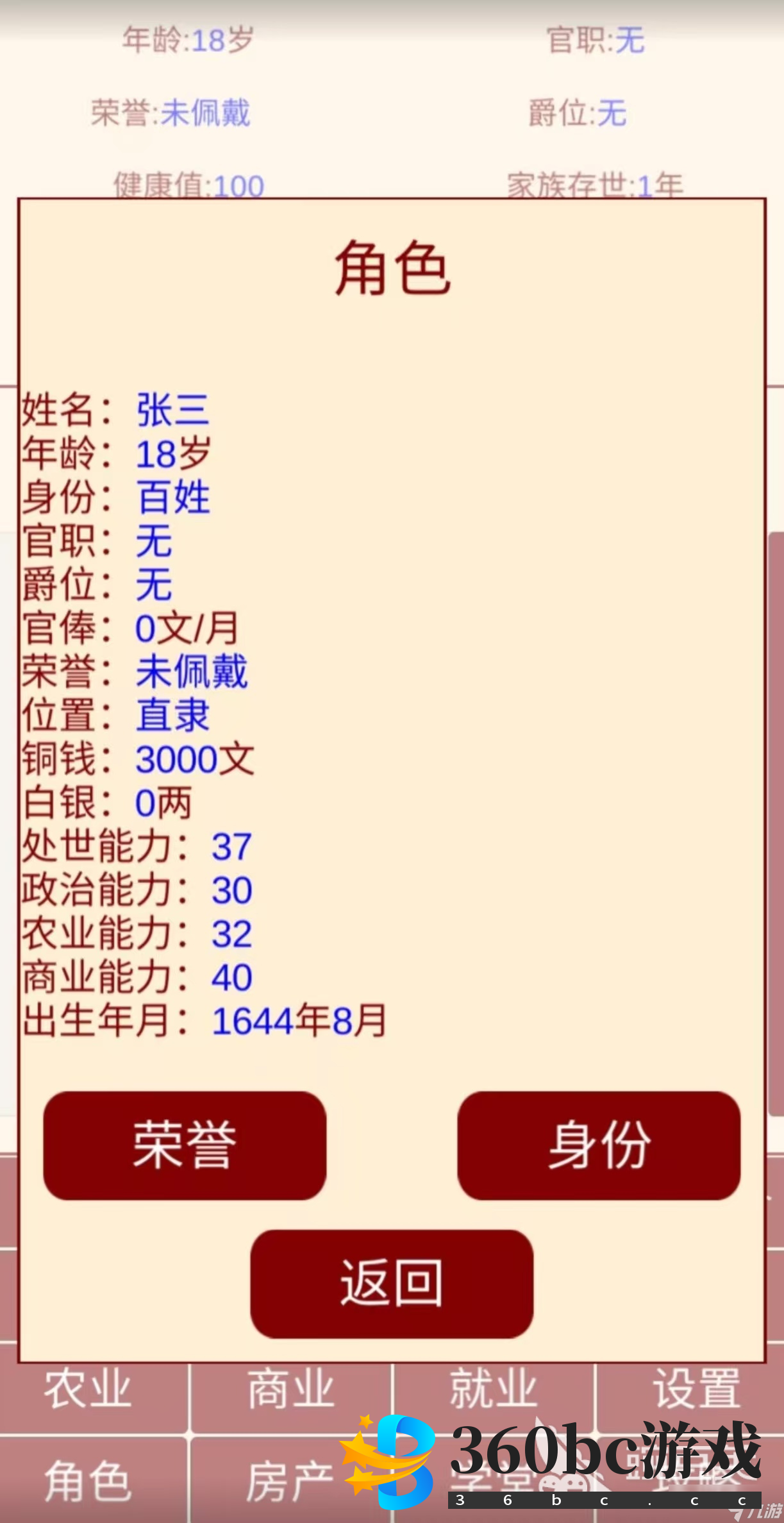Select the 出生年月 birth date value
This screenshot has width=784, height=1523.
297,1020
